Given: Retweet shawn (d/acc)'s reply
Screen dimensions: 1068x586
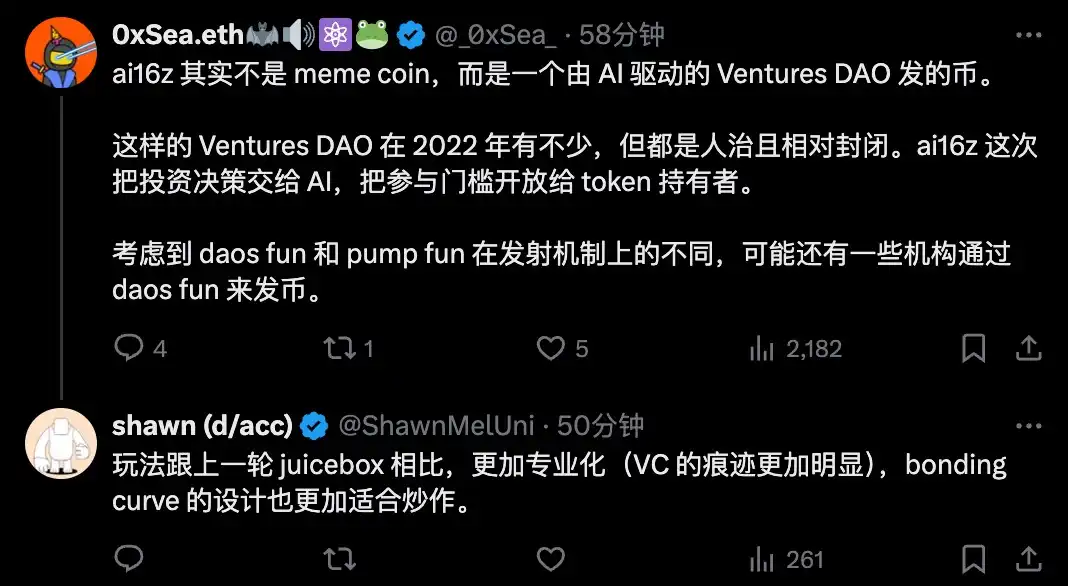Looking at the screenshot, I should (x=339, y=559).
